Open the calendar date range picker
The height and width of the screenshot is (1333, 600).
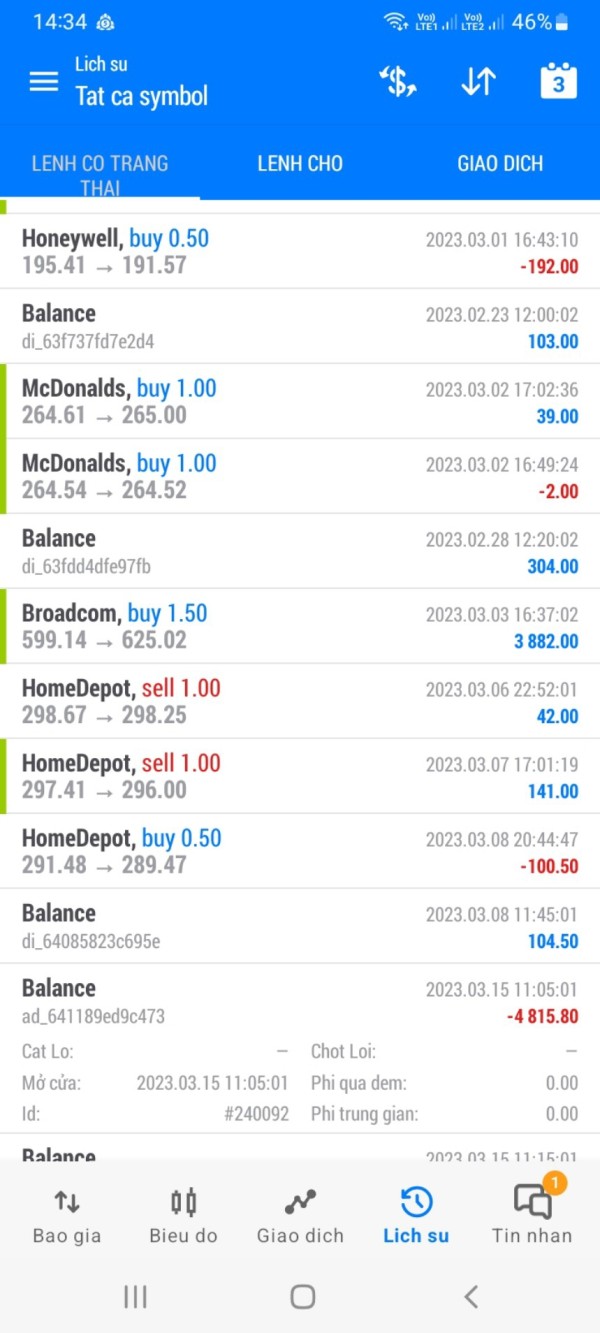pos(558,81)
